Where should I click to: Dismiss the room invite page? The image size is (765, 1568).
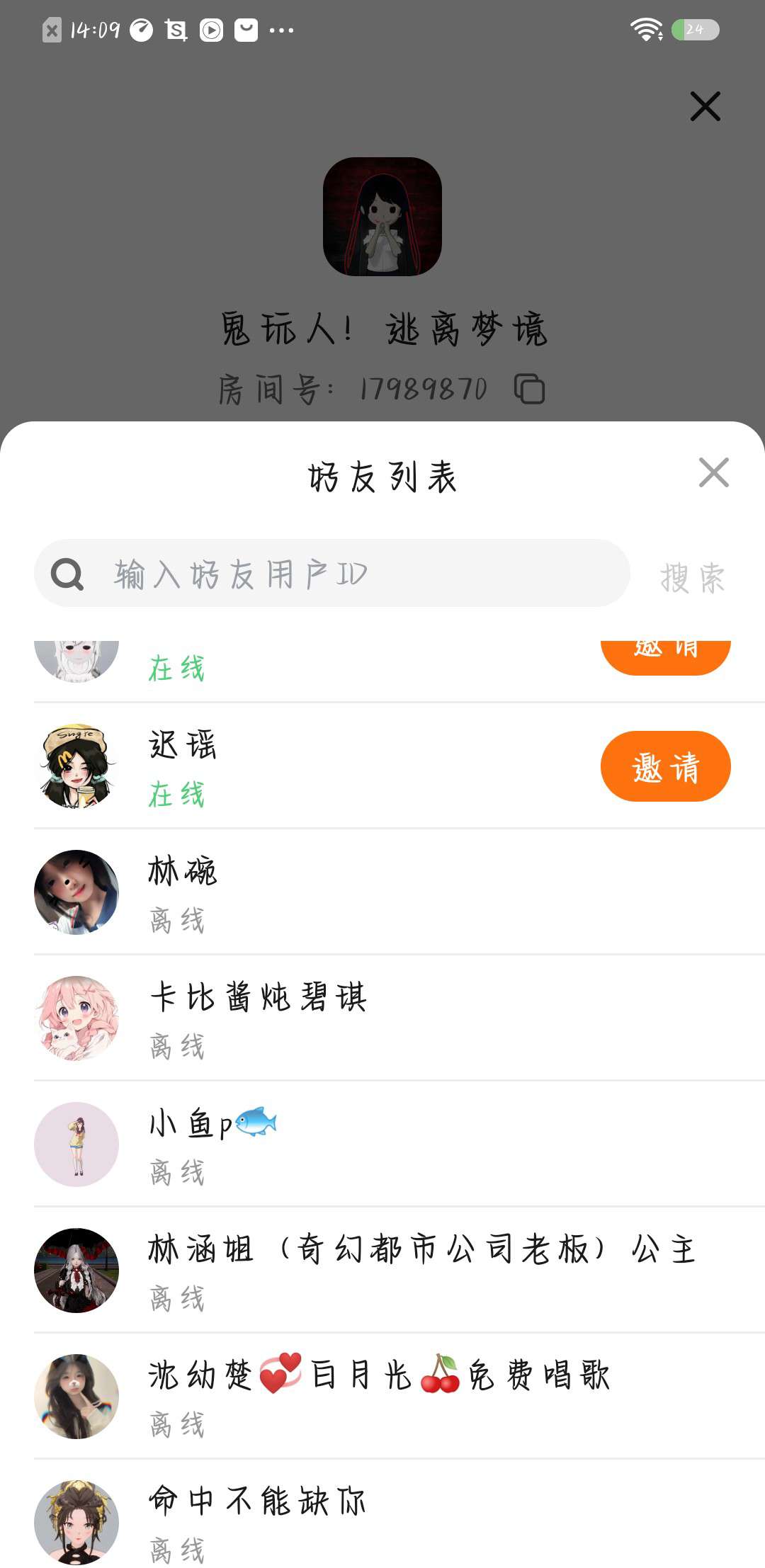point(705,106)
